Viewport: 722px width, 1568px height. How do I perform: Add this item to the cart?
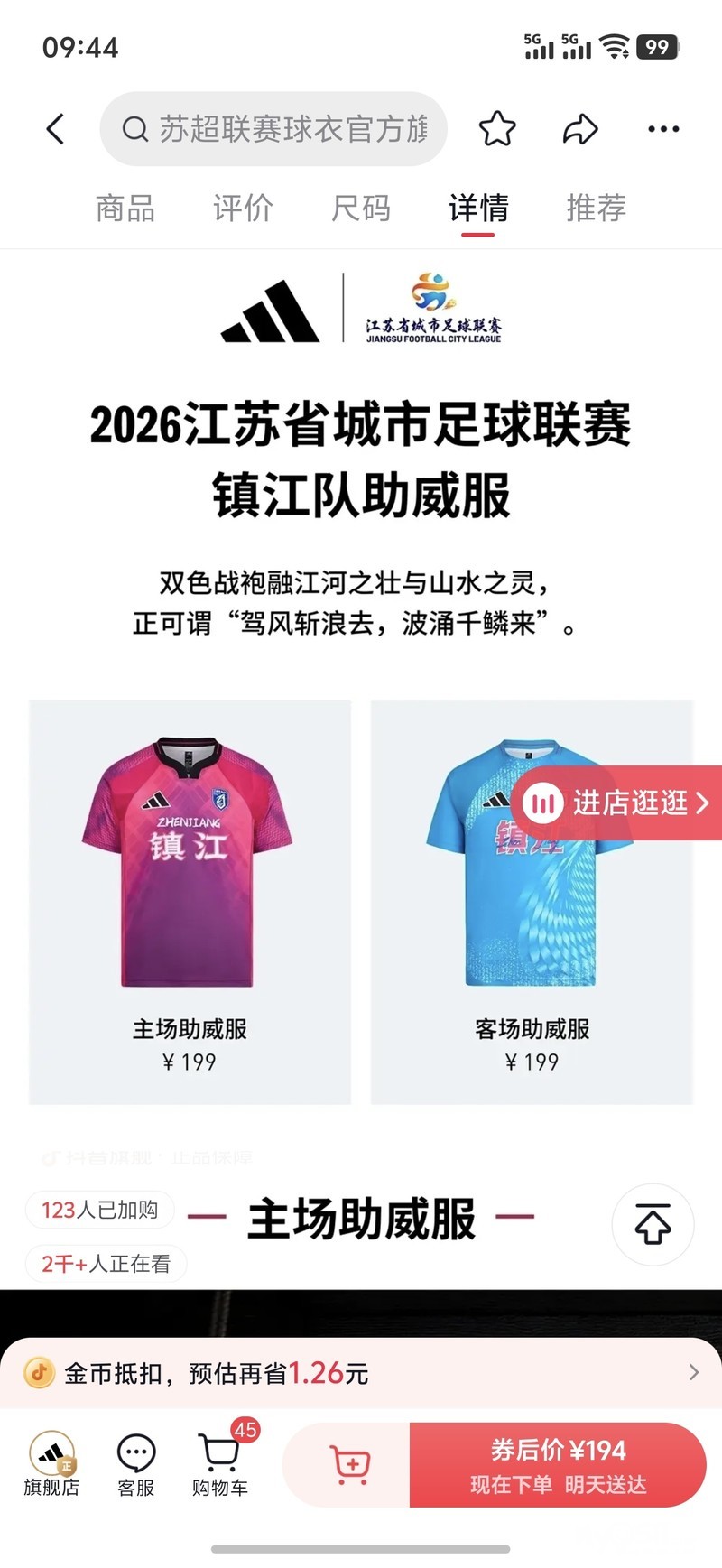tap(348, 1464)
